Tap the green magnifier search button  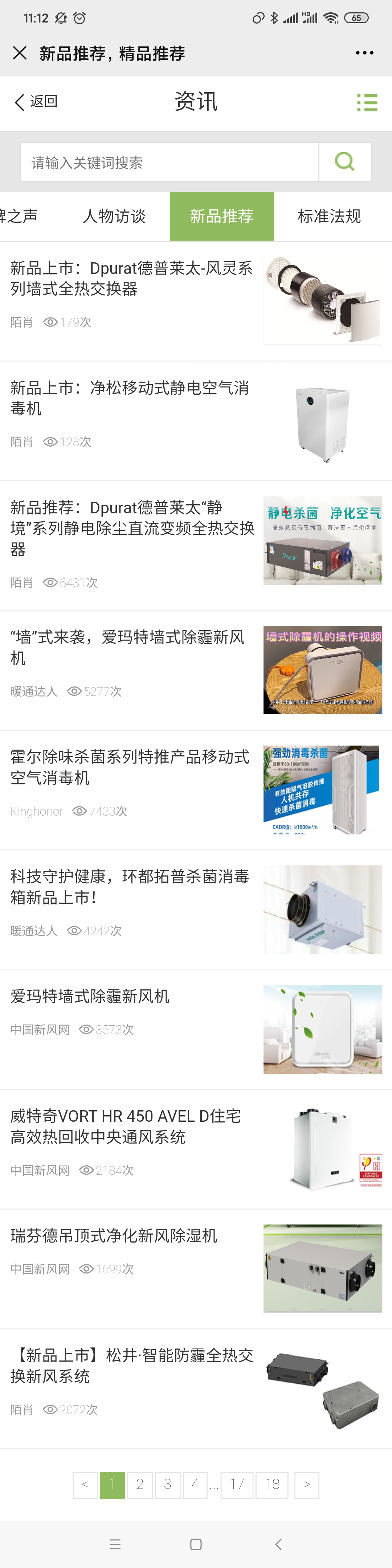344,162
